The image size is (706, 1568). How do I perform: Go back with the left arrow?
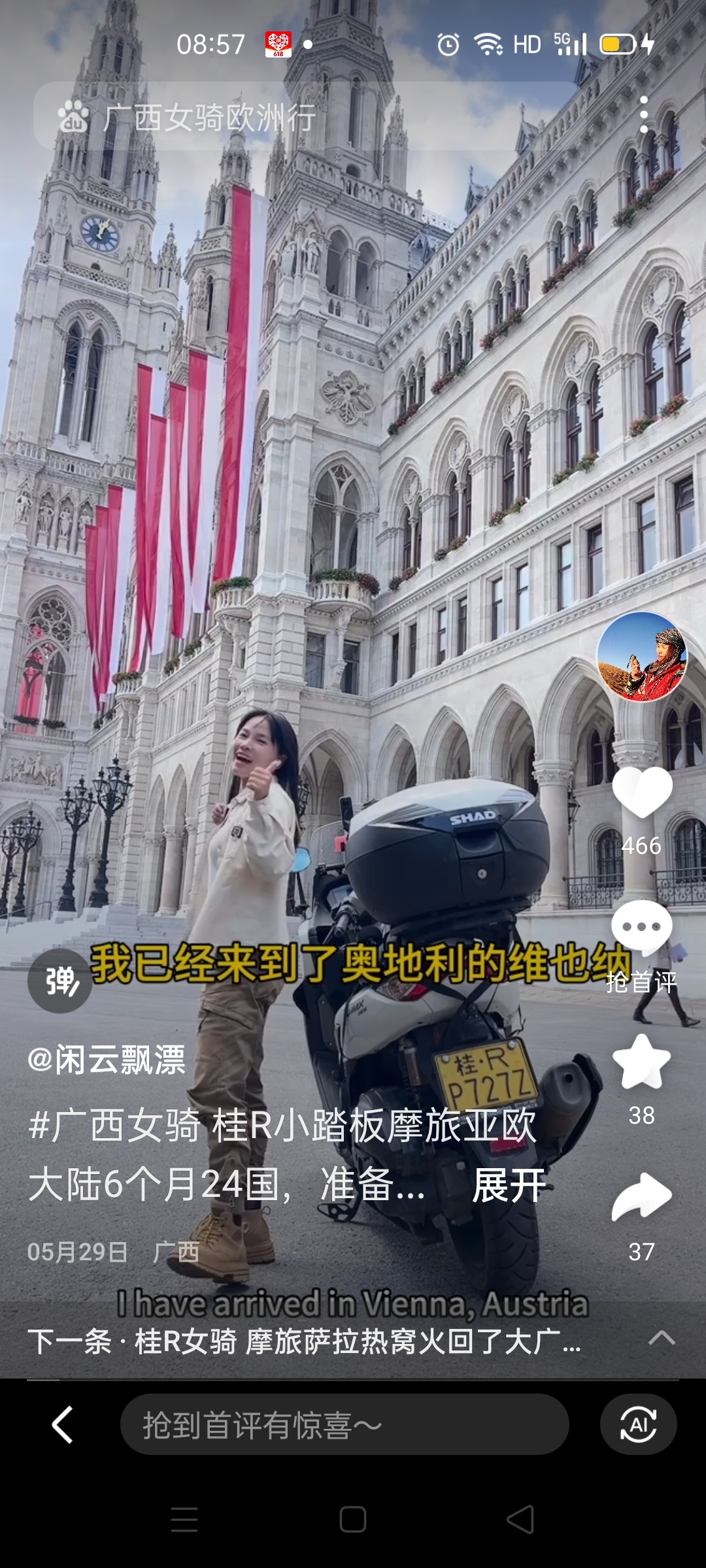(63, 1424)
